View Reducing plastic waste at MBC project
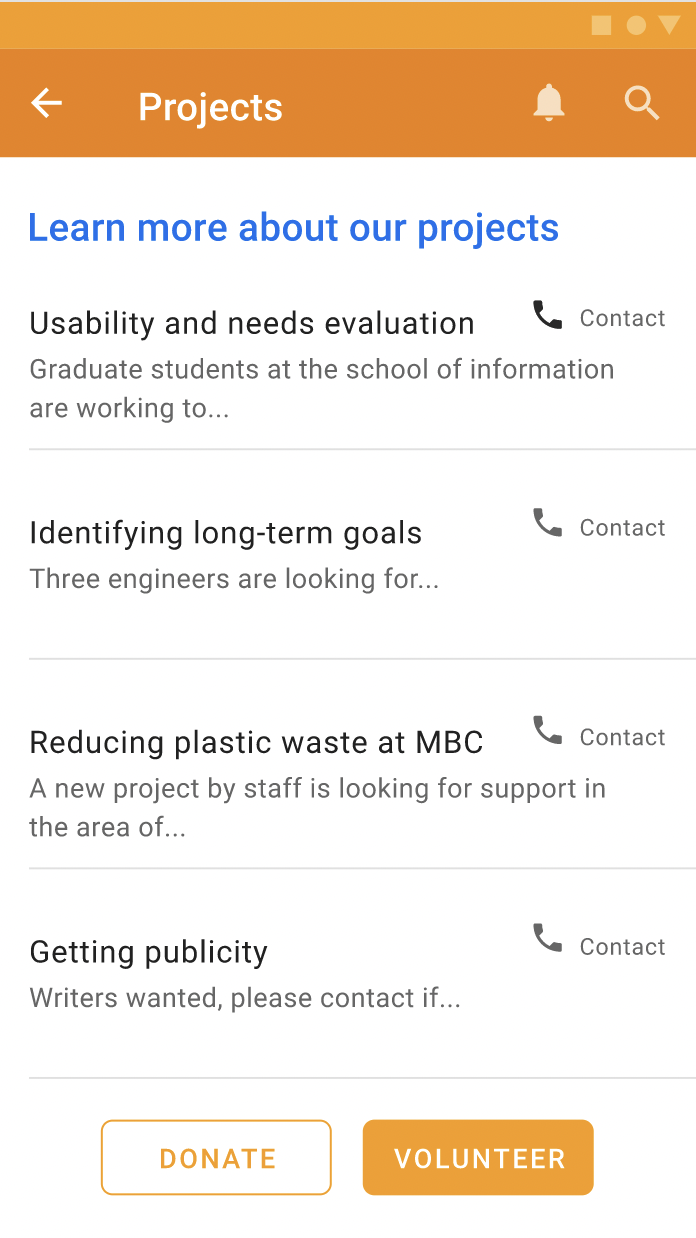 point(256,743)
